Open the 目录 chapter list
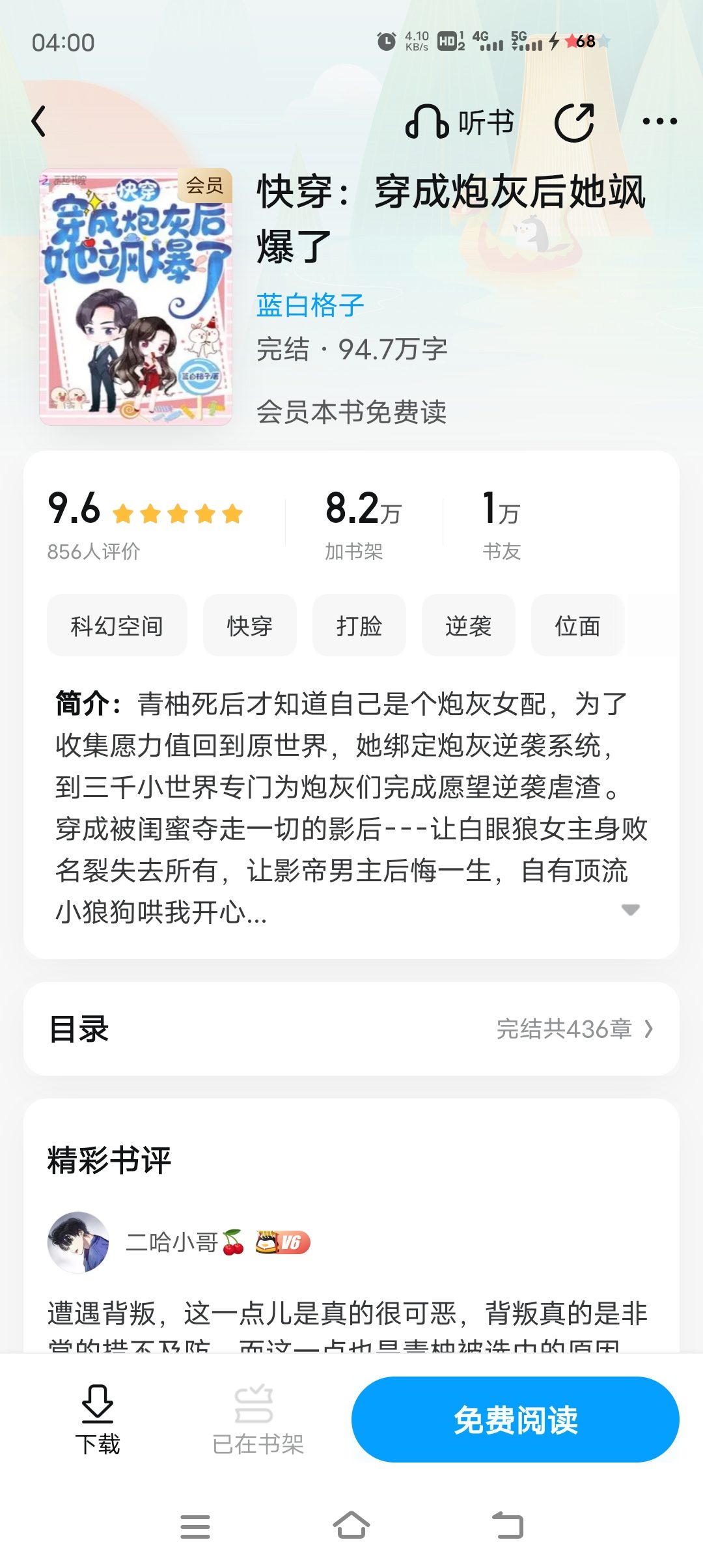The width and height of the screenshot is (703, 1568). tap(351, 1029)
